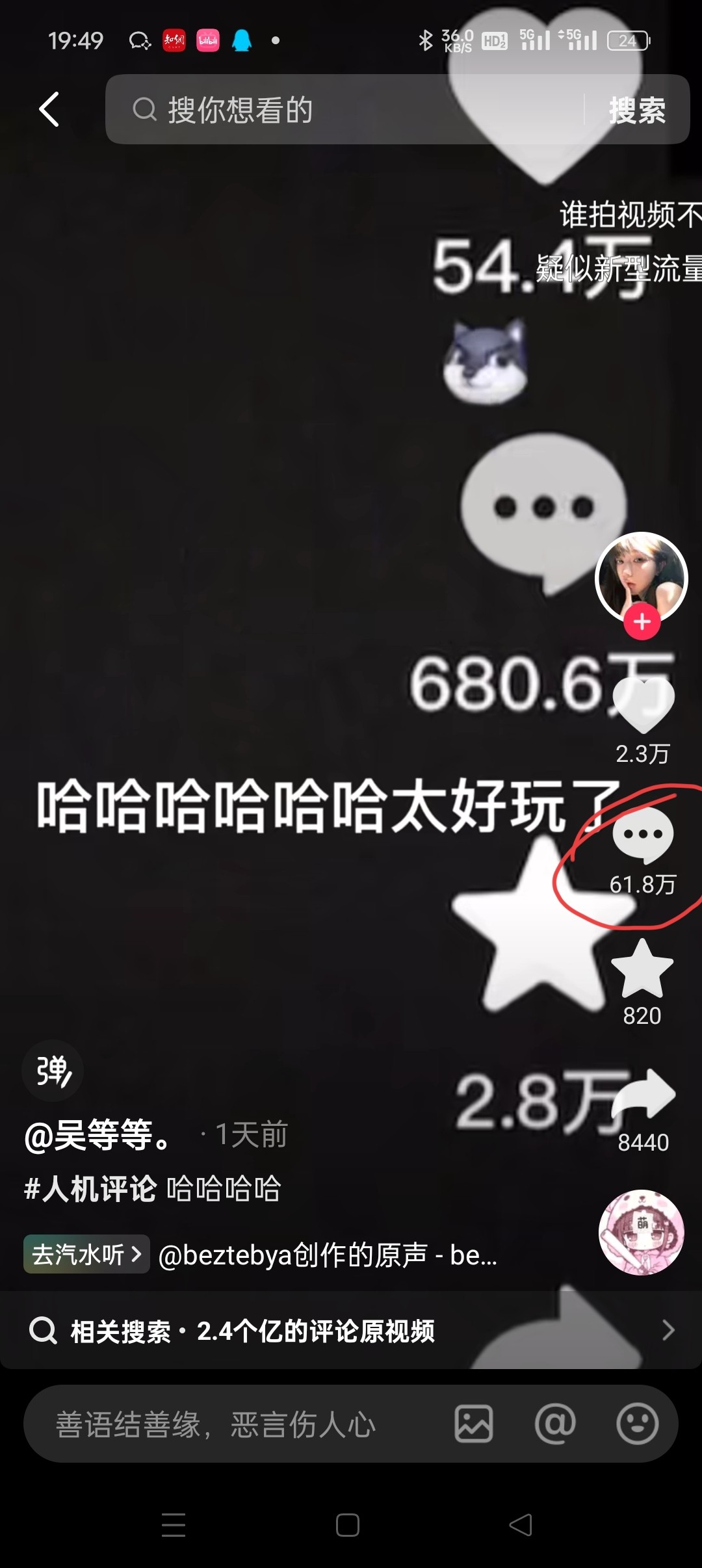Open the spinning music disc avatar

(x=642, y=1233)
